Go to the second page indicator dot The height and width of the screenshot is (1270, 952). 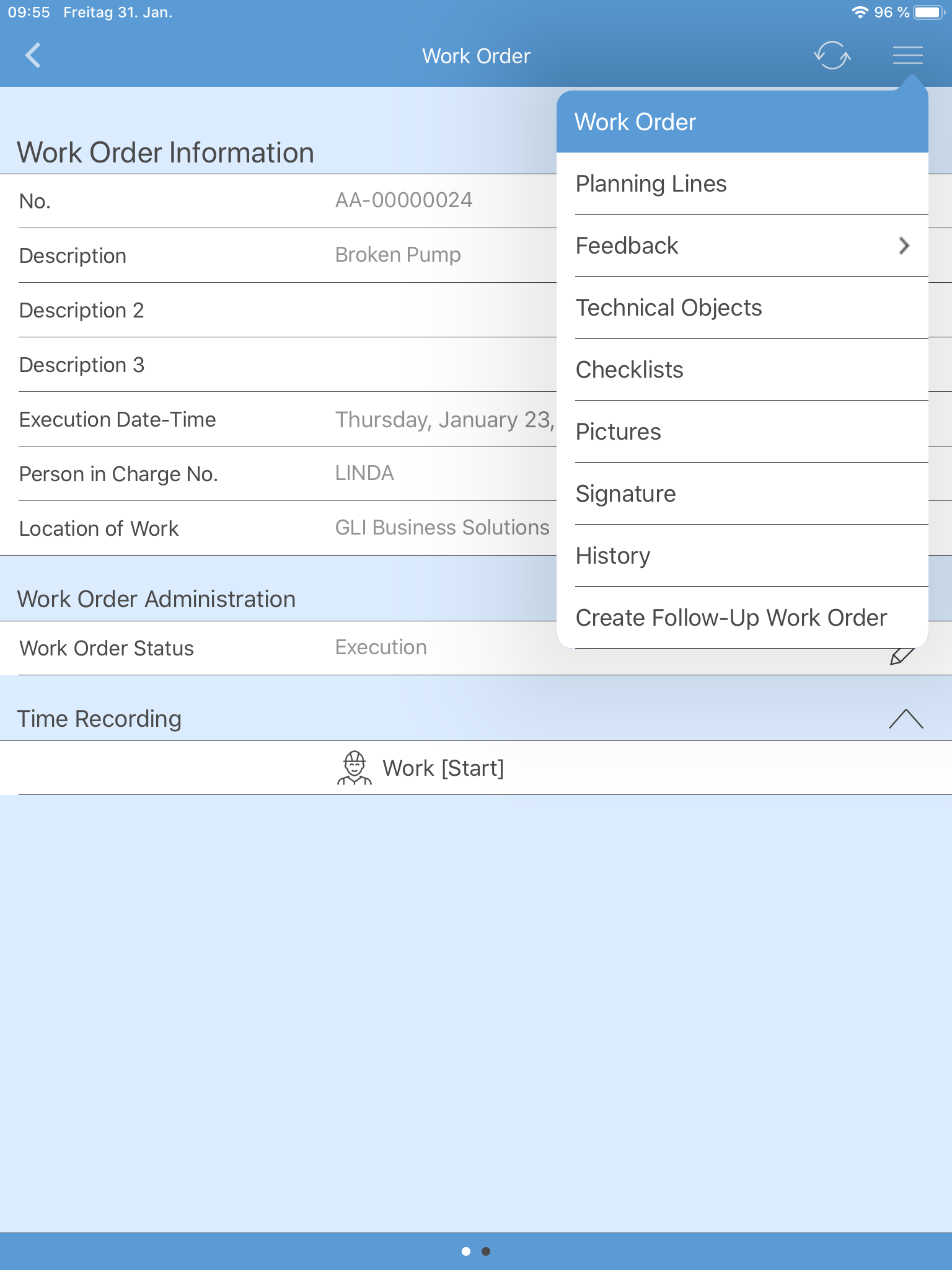click(486, 1251)
